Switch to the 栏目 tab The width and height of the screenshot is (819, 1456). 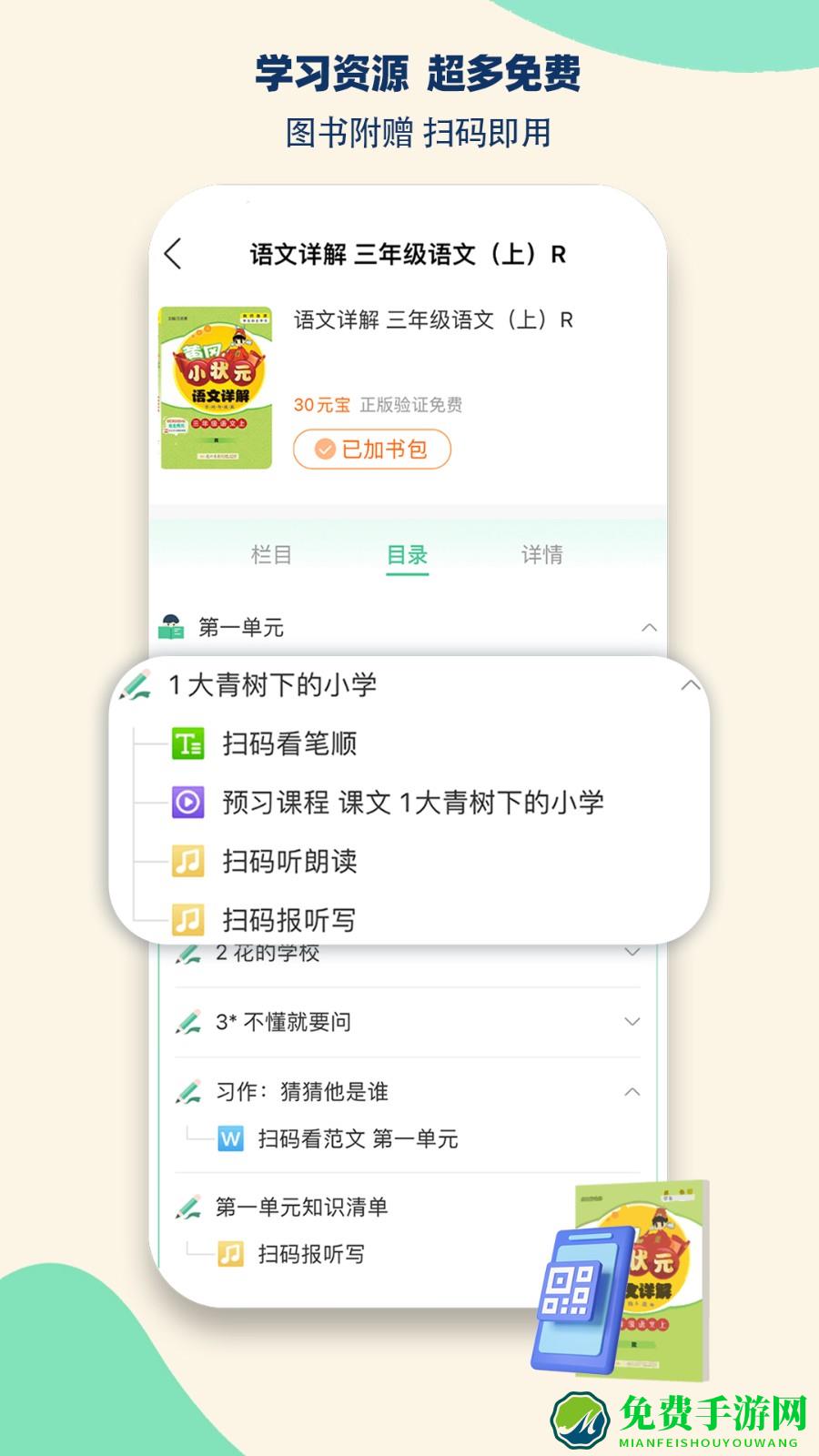coord(273,552)
